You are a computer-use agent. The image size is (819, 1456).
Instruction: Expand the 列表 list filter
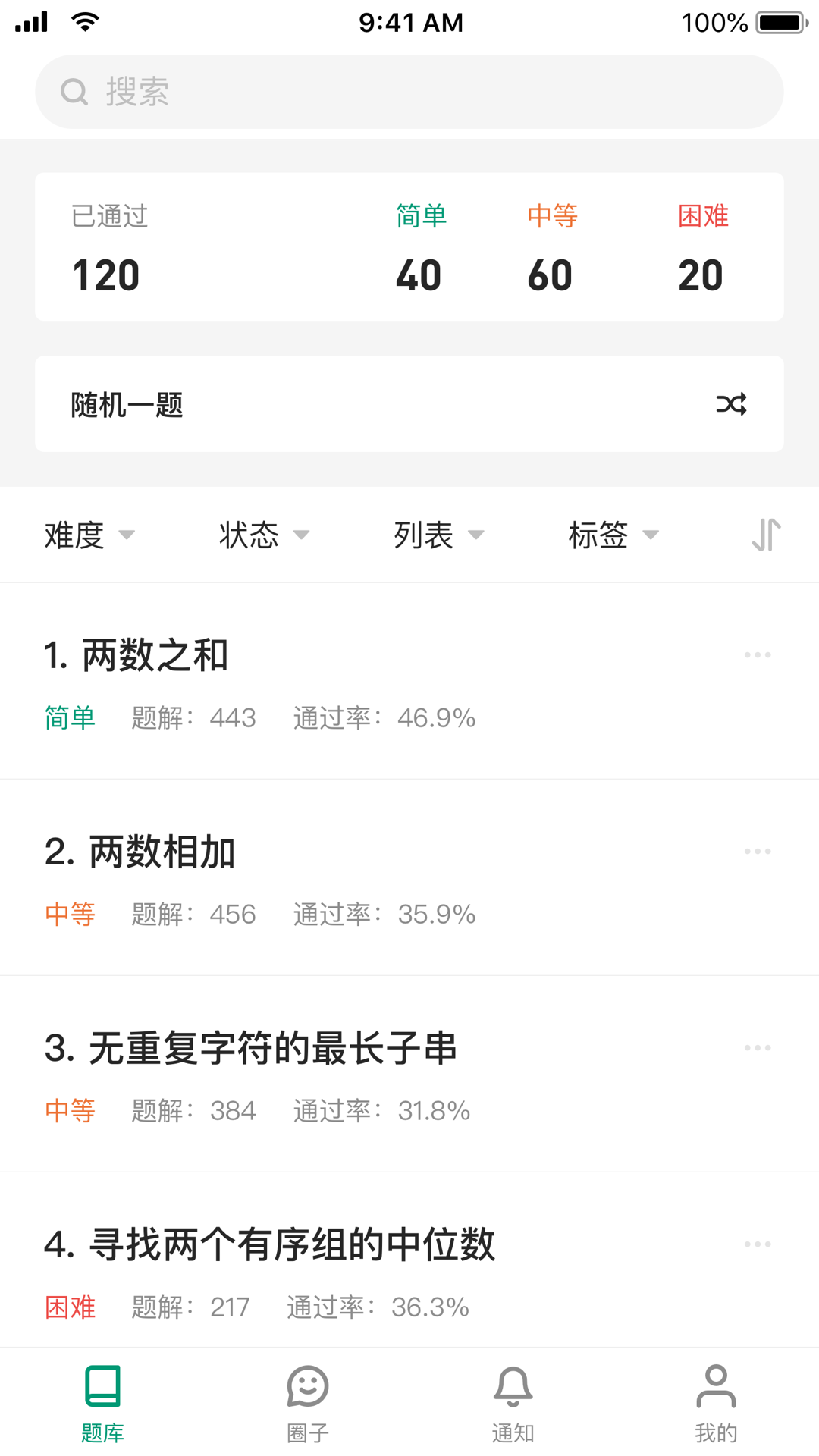438,535
